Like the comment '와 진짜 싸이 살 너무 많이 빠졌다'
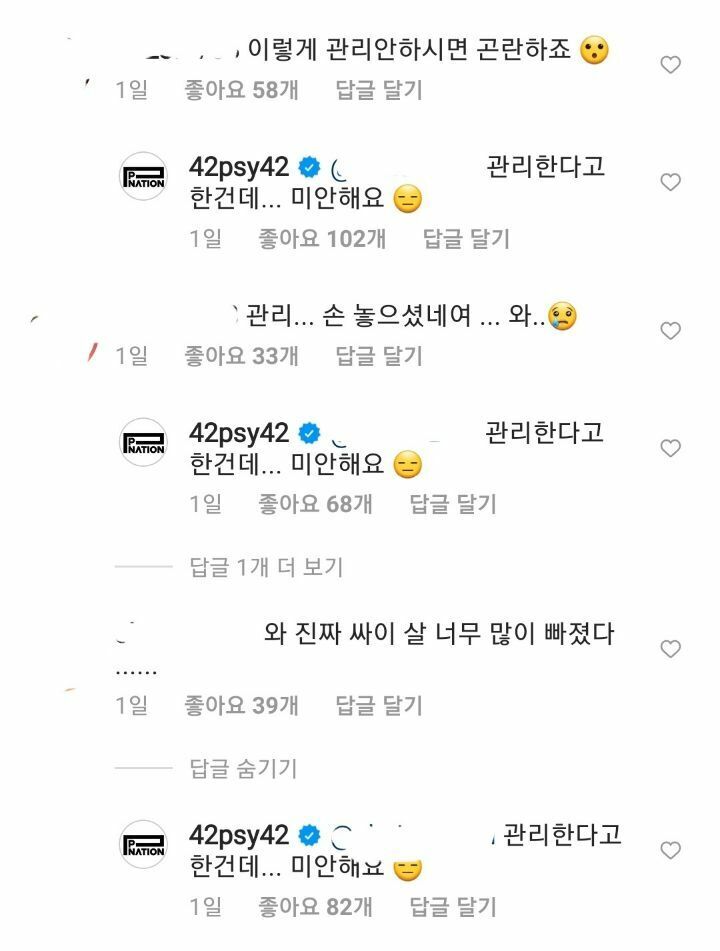720x951 pixels. coord(671,649)
